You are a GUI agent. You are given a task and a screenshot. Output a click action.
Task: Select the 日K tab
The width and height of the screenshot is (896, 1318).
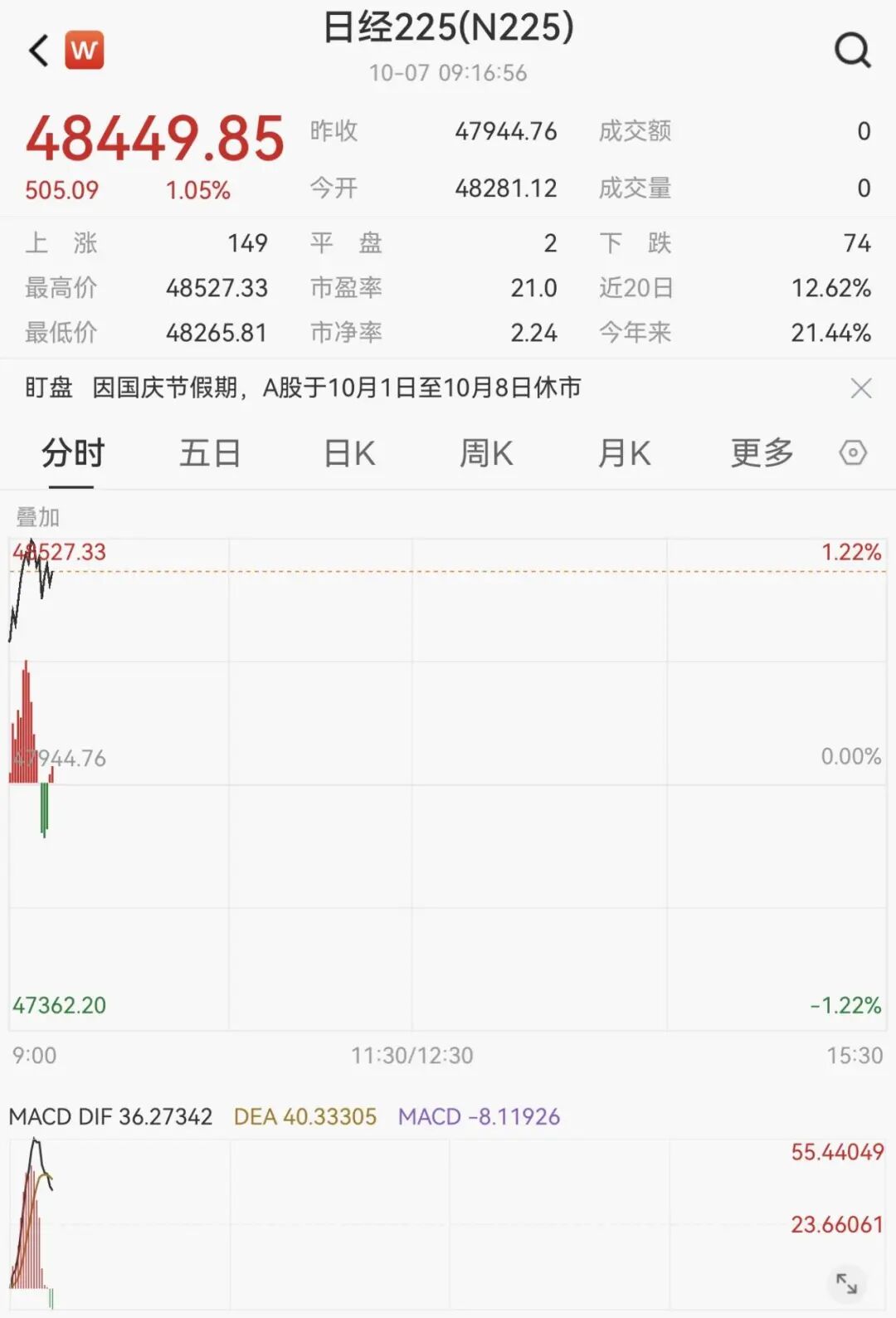tap(348, 453)
